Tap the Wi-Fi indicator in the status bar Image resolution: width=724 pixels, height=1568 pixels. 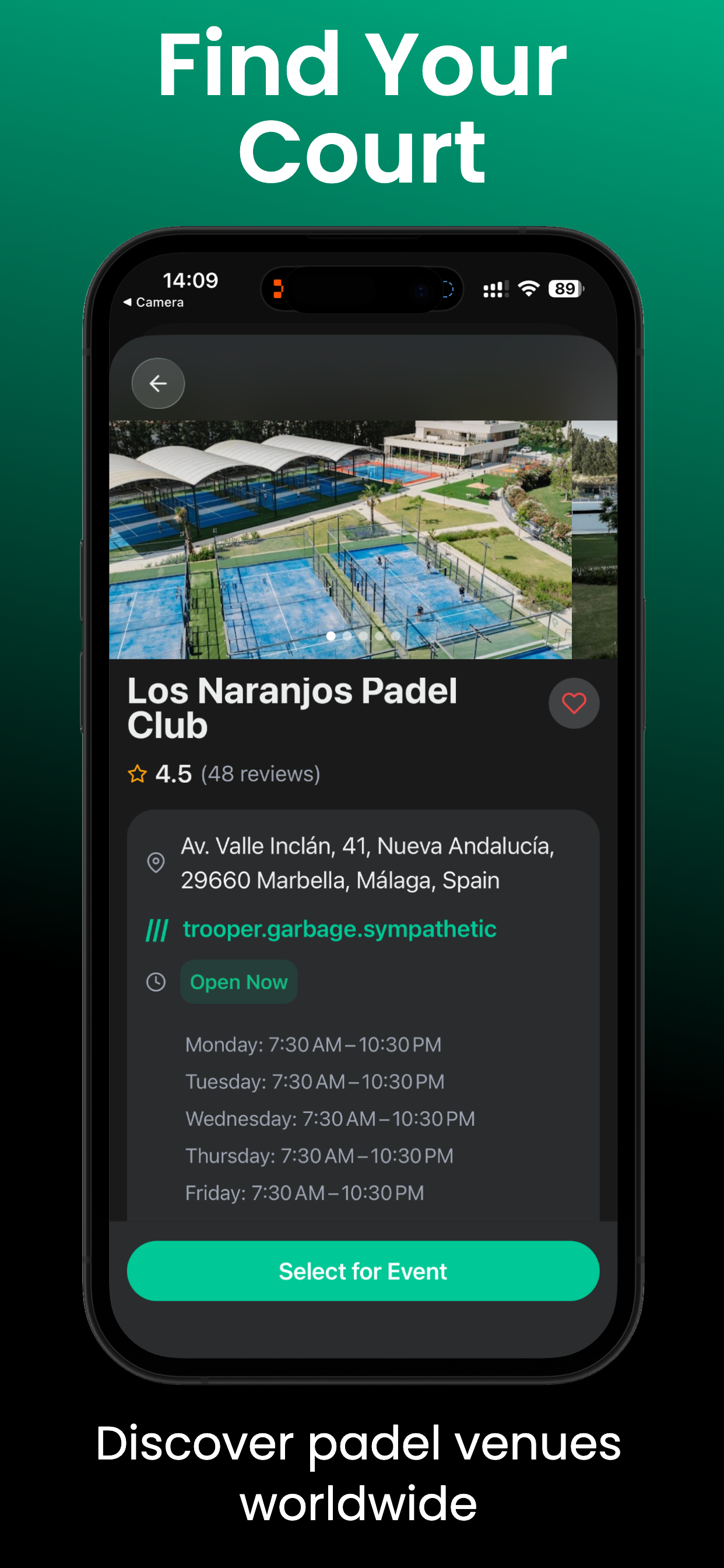pyautogui.click(x=529, y=289)
